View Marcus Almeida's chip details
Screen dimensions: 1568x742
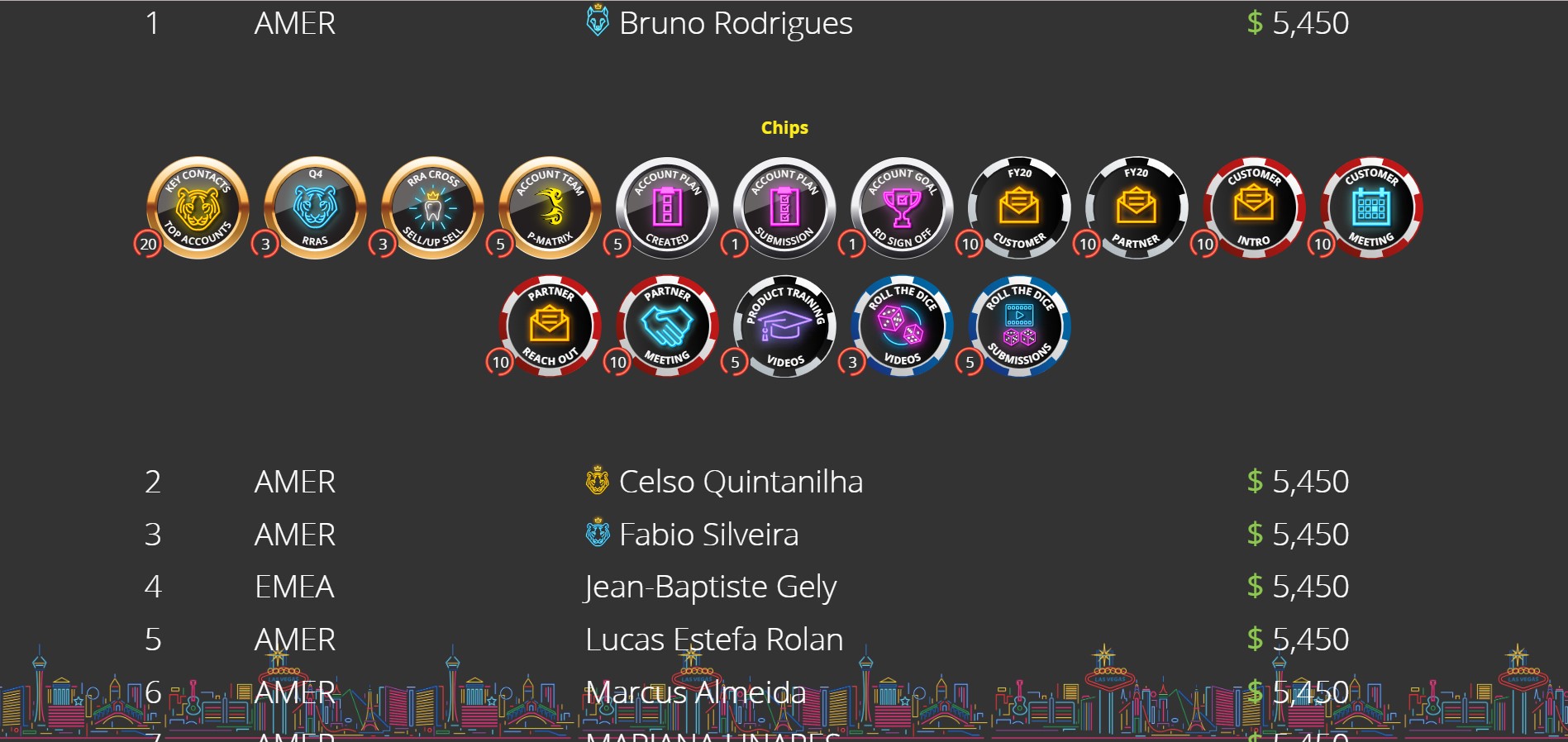(695, 692)
